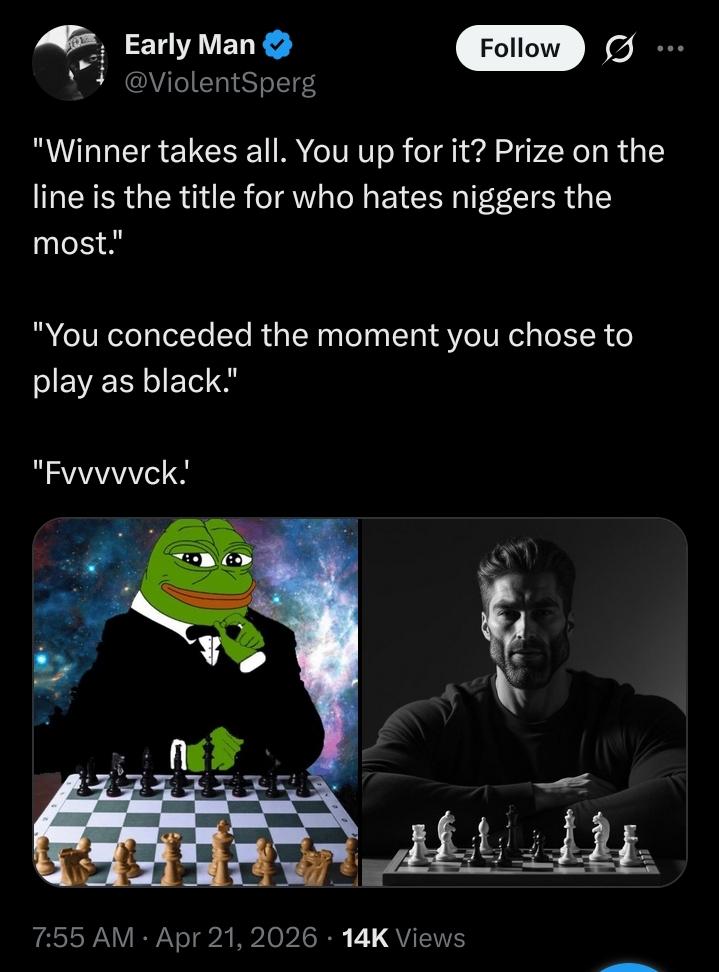Image resolution: width=719 pixels, height=972 pixels.
Task: Follow the Early Man account
Action: click(519, 48)
